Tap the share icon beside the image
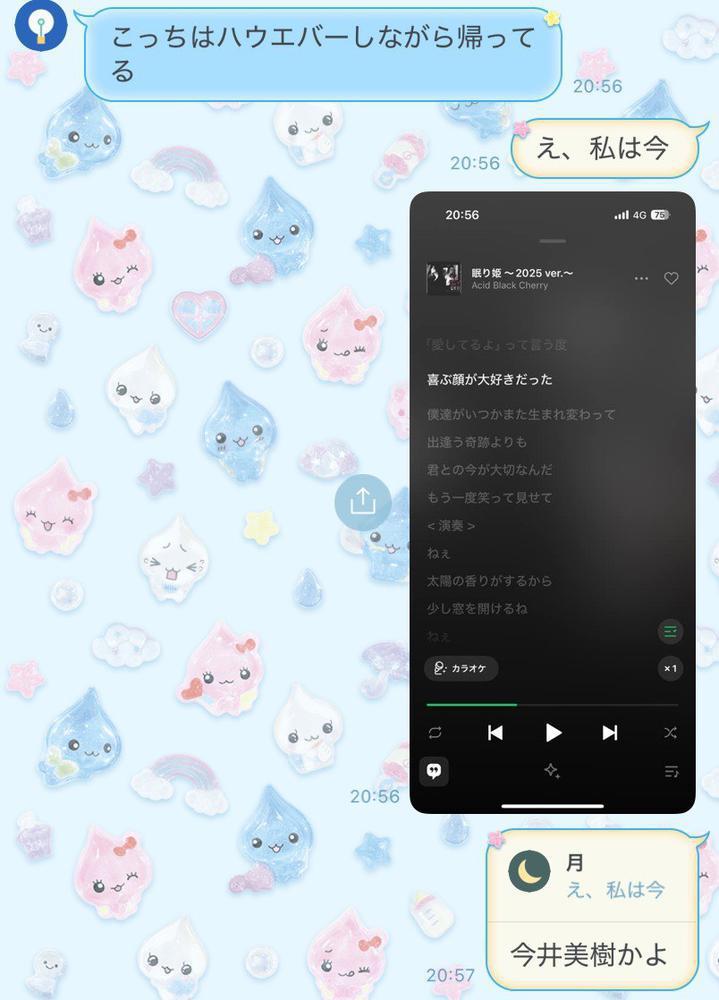Viewport: 719px width, 1000px height. [363, 501]
